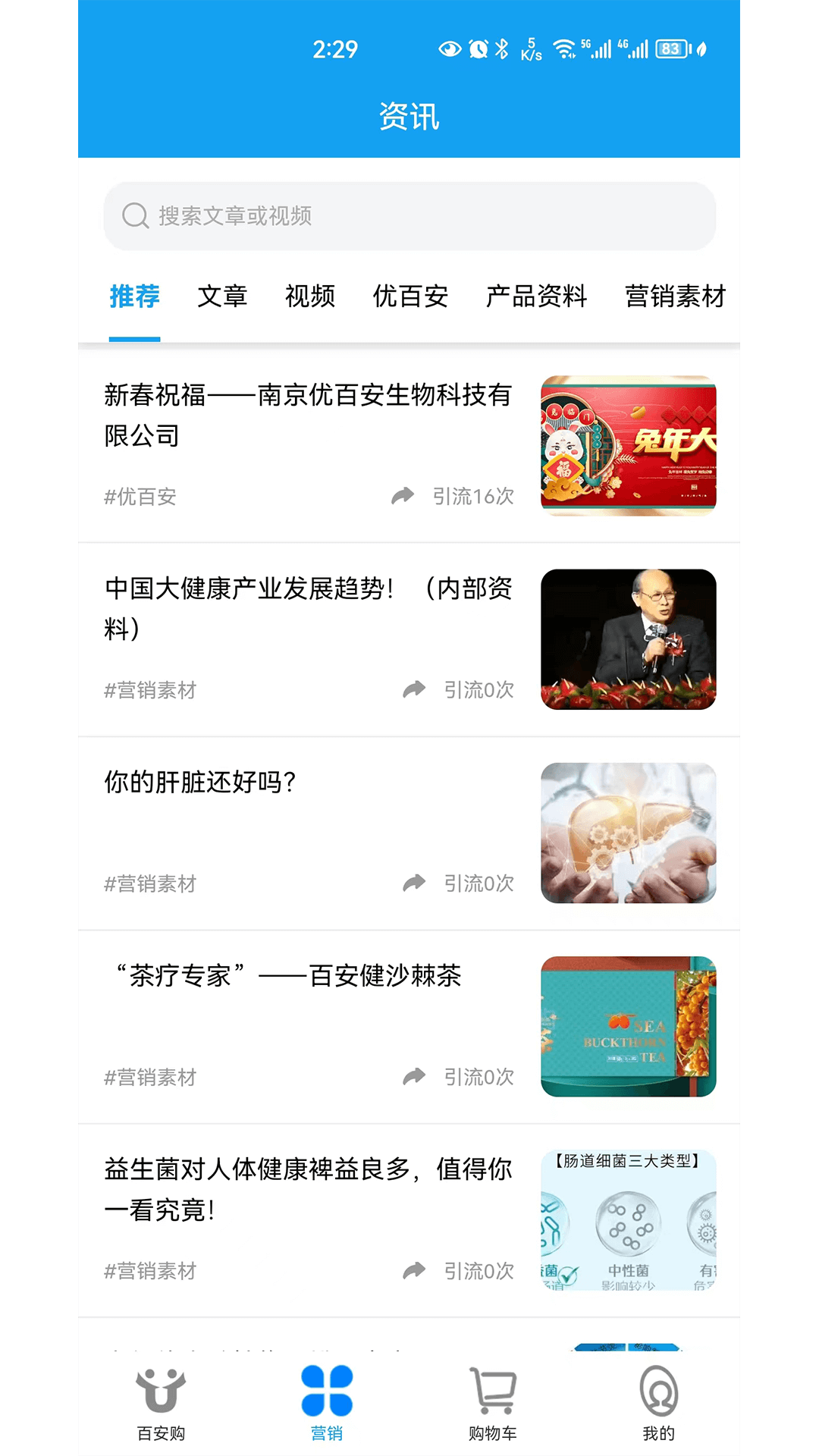The height and width of the screenshot is (1456, 819).
Task: Switch to the 视频 tab
Action: click(x=310, y=296)
